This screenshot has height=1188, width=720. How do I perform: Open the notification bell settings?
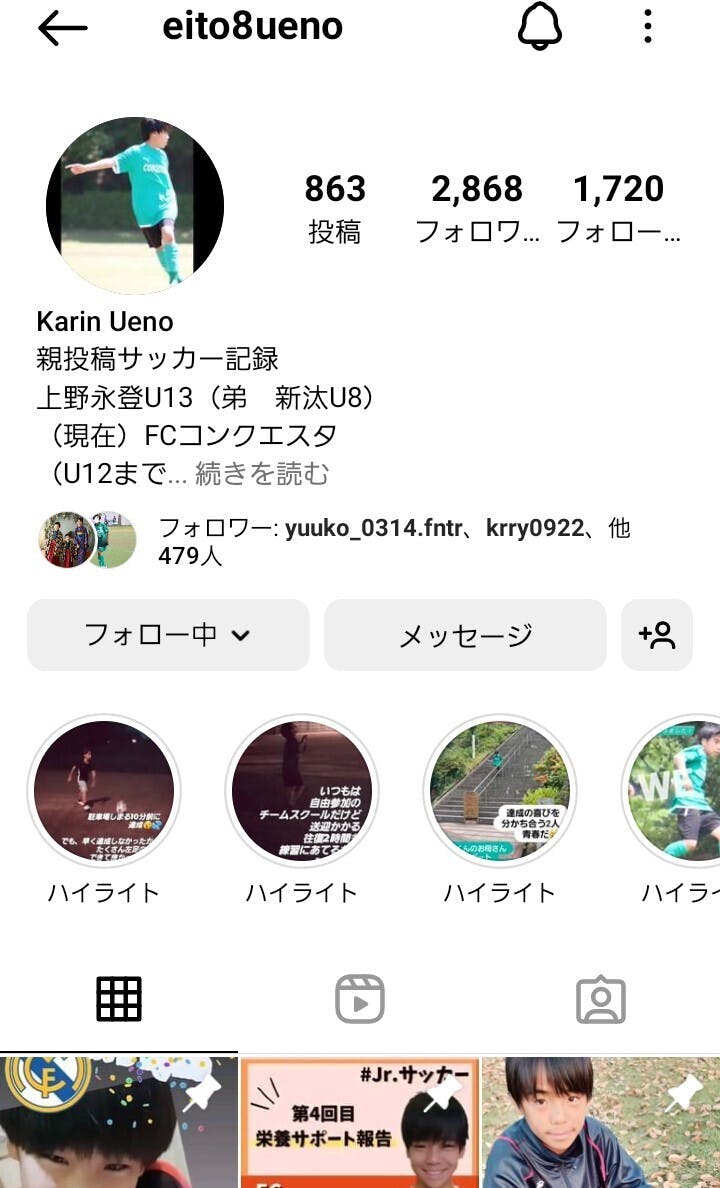point(540,27)
